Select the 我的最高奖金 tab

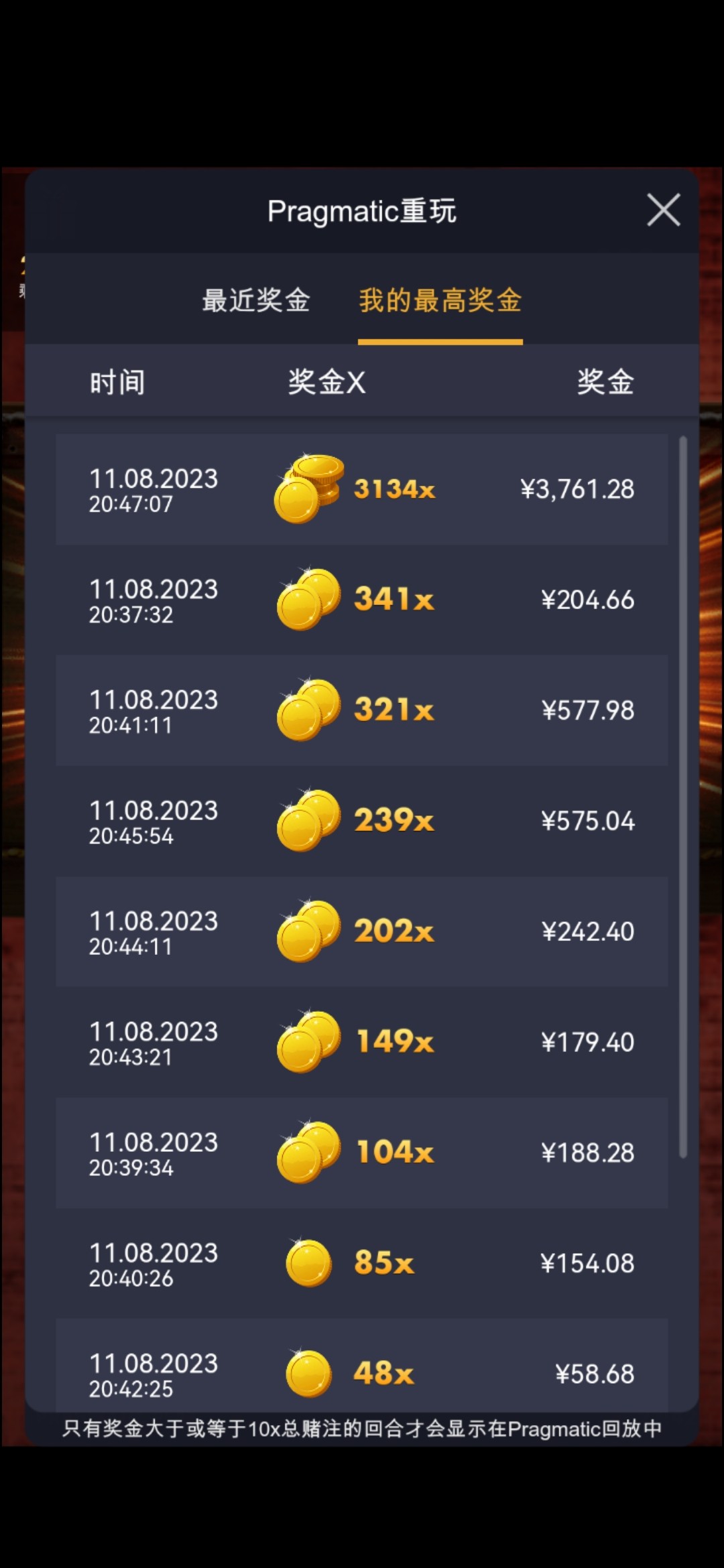(440, 300)
